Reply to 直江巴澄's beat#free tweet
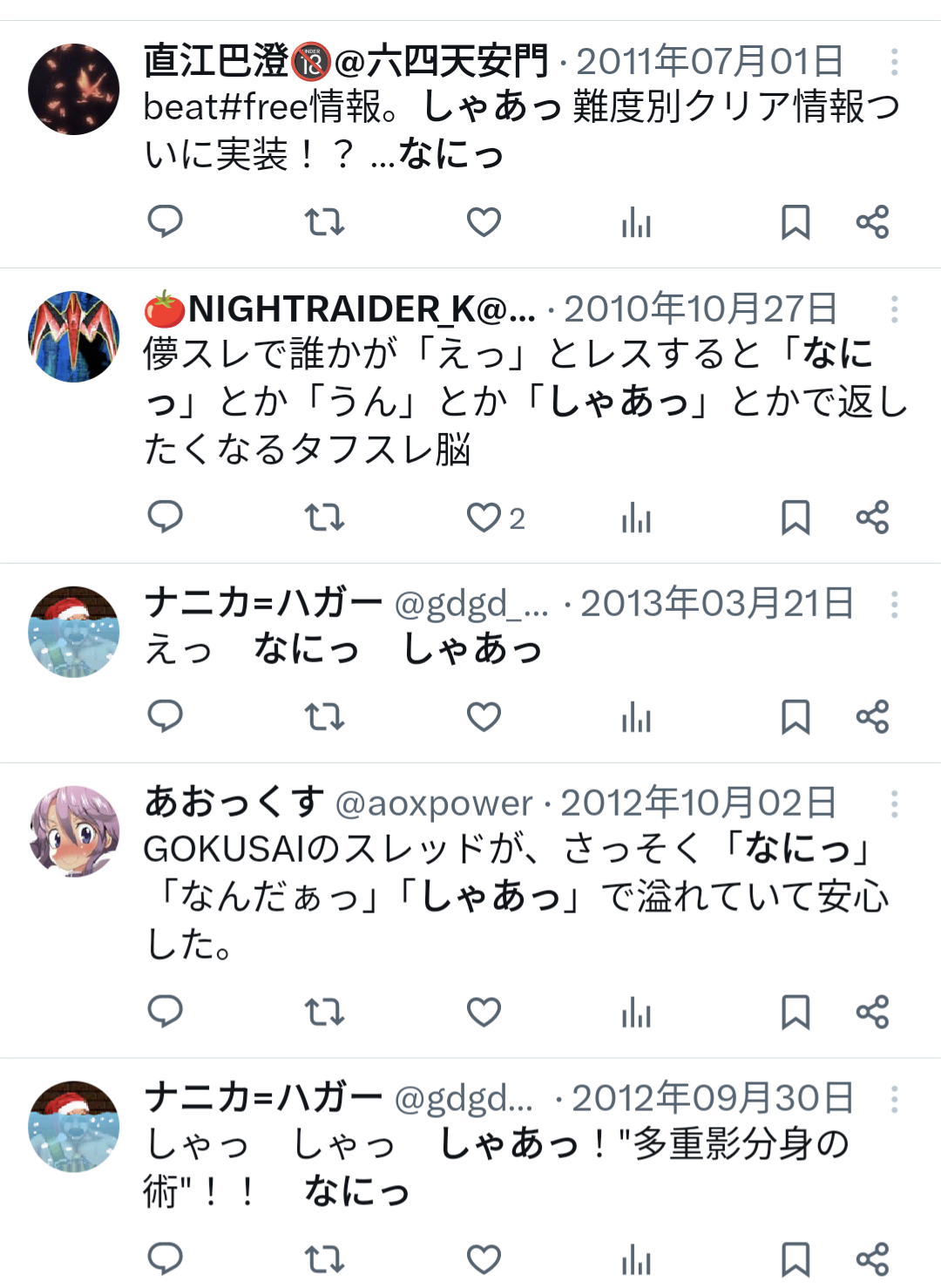The height and width of the screenshot is (1288, 941). point(165,222)
